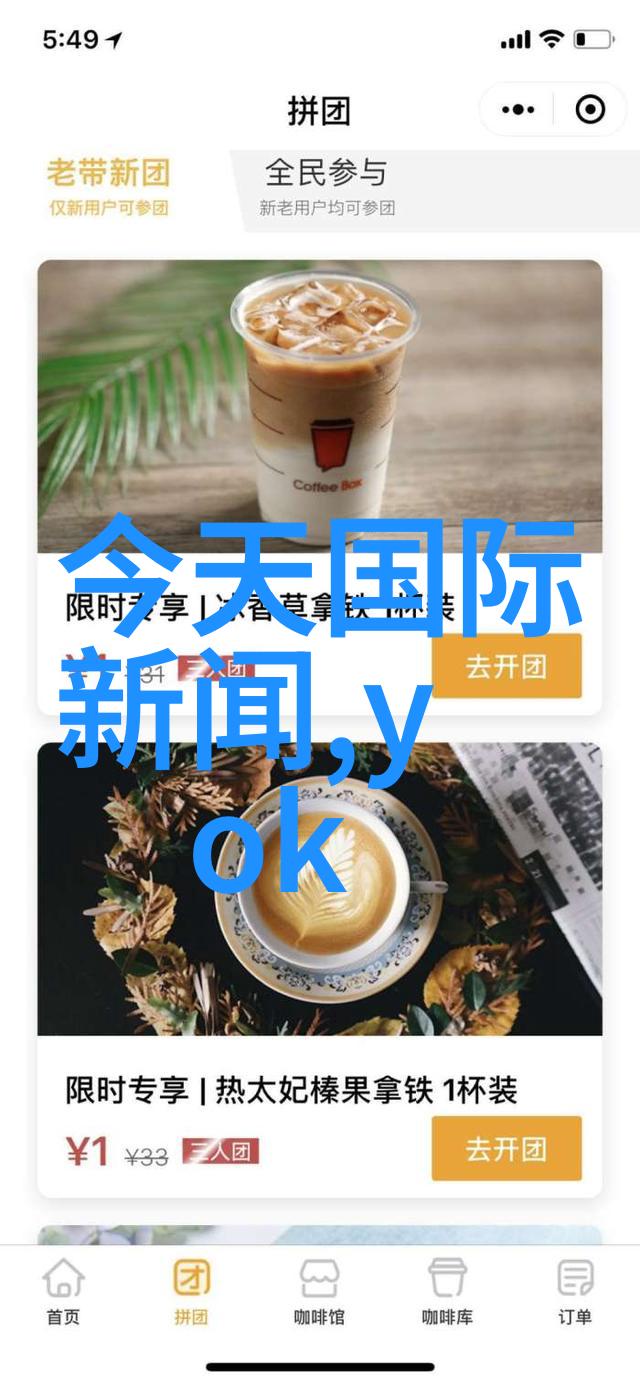The height and width of the screenshot is (1385, 640).
Task: View 订单 orders tab
Action: point(575,1290)
